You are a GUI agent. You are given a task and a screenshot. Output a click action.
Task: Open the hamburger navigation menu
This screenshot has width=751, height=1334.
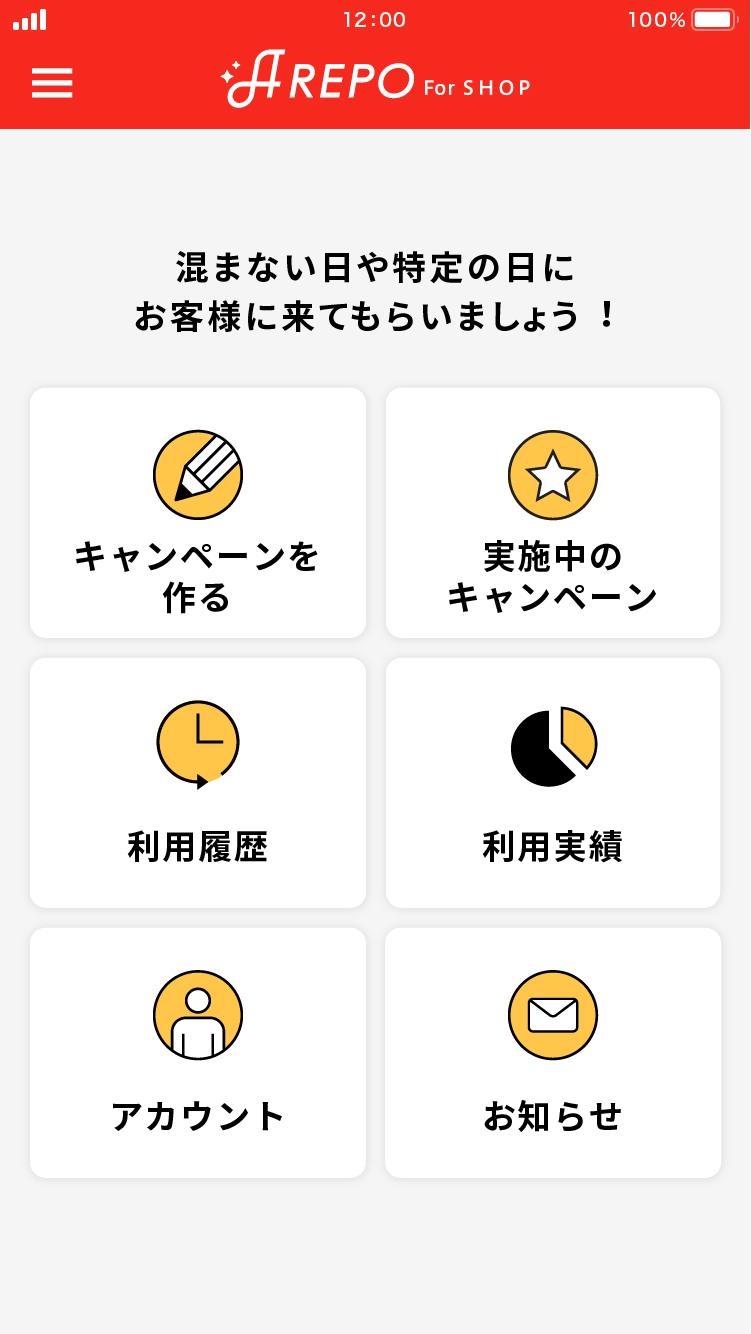coord(52,84)
